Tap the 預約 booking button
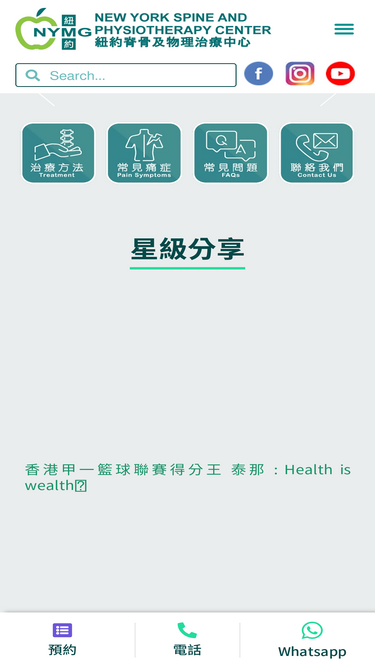The width and height of the screenshot is (375, 667). (62, 640)
